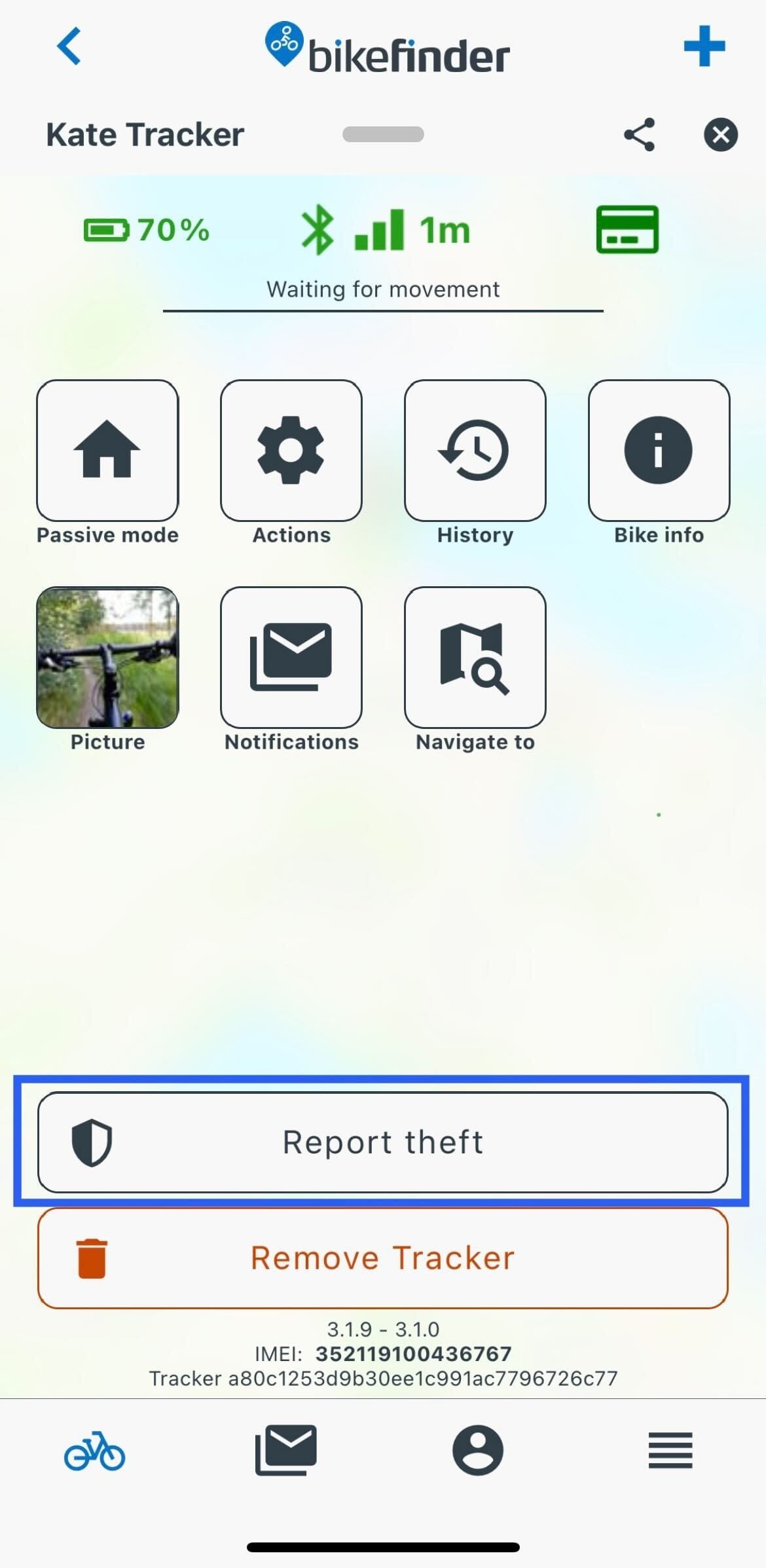Open the Actions settings tile

coord(291,451)
